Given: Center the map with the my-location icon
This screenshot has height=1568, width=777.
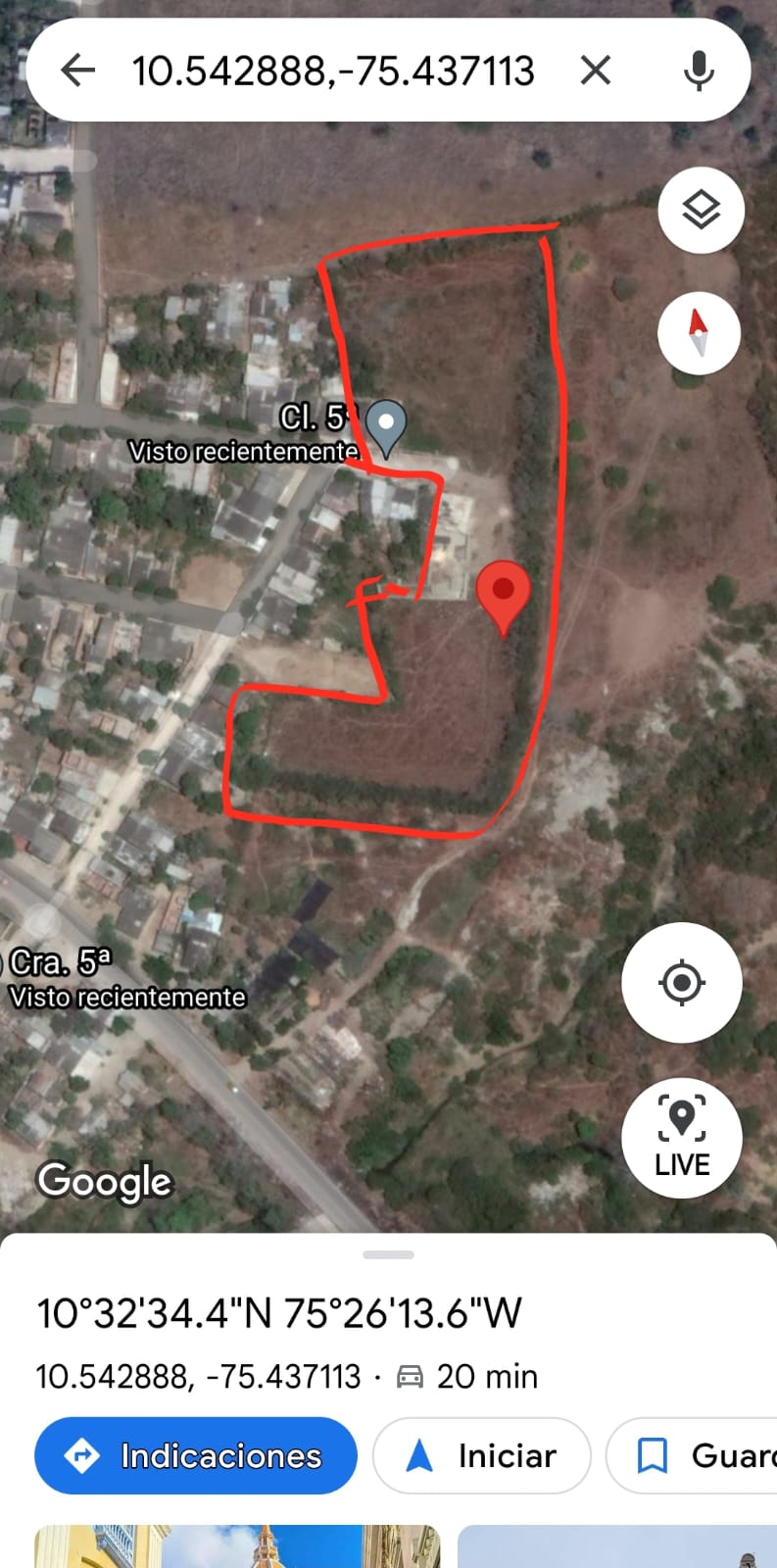Looking at the screenshot, I should point(682,983).
